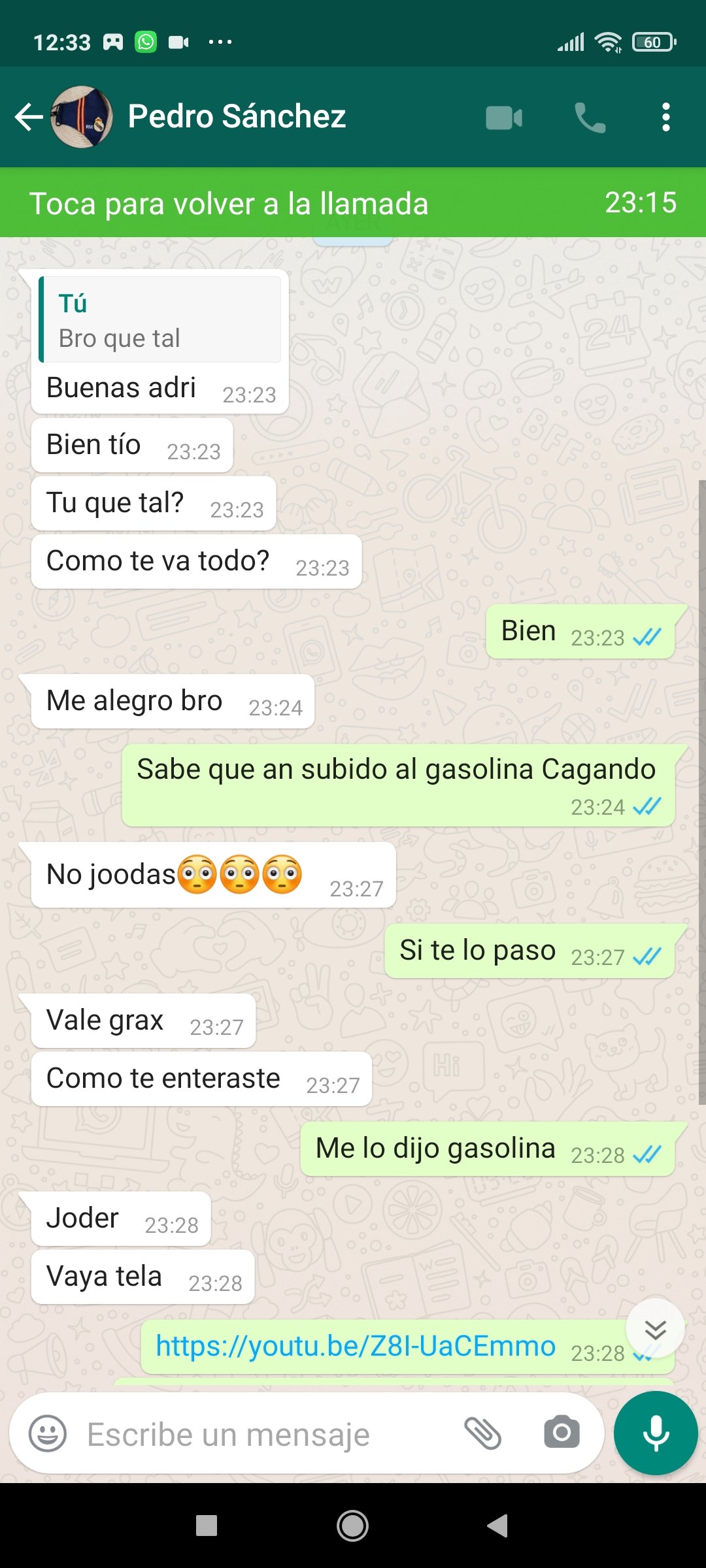706x1568 pixels.
Task: Open the recent apps view
Action: pyautogui.click(x=207, y=1526)
